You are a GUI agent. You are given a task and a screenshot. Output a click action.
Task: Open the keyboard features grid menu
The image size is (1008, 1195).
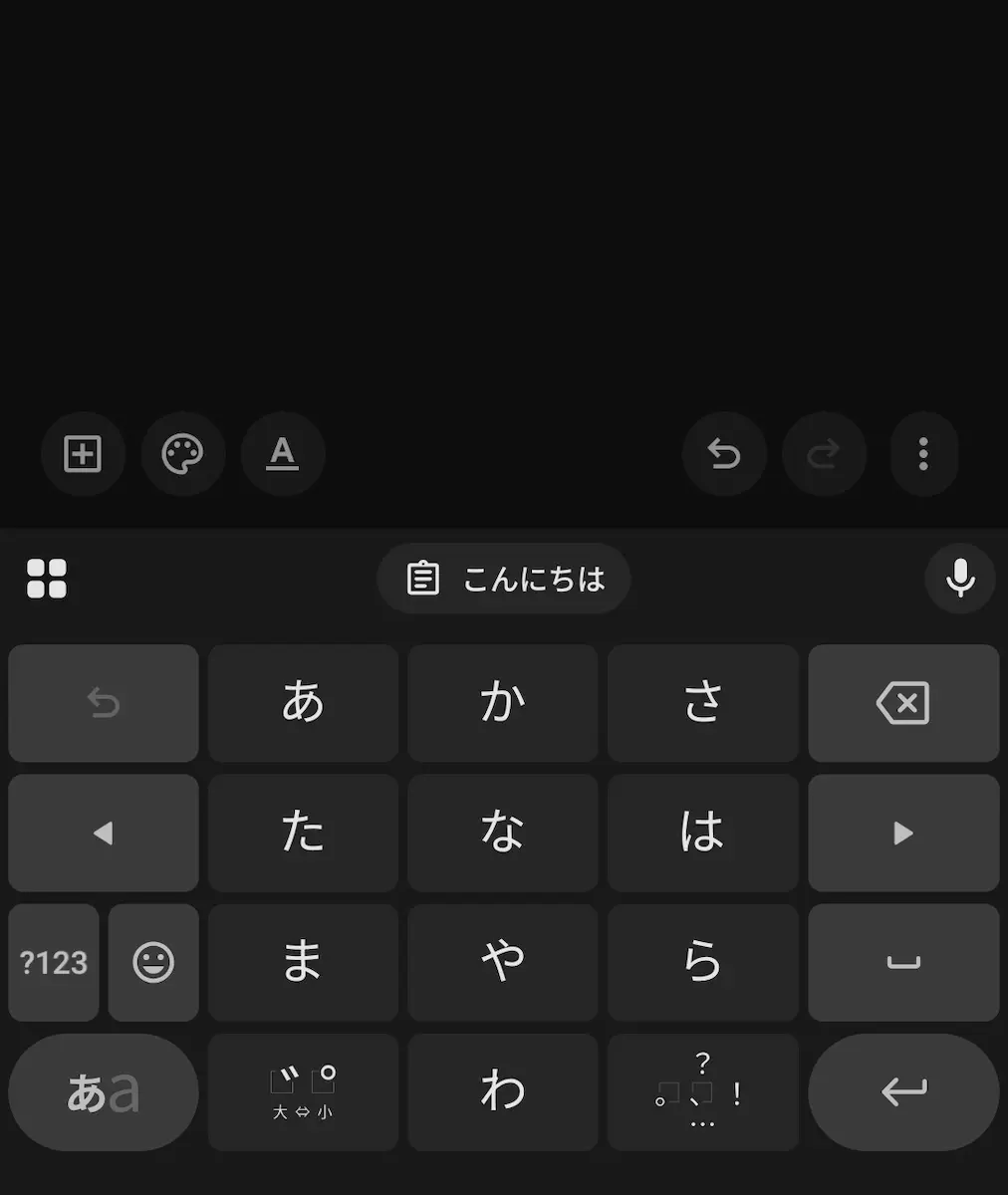pyautogui.click(x=47, y=579)
